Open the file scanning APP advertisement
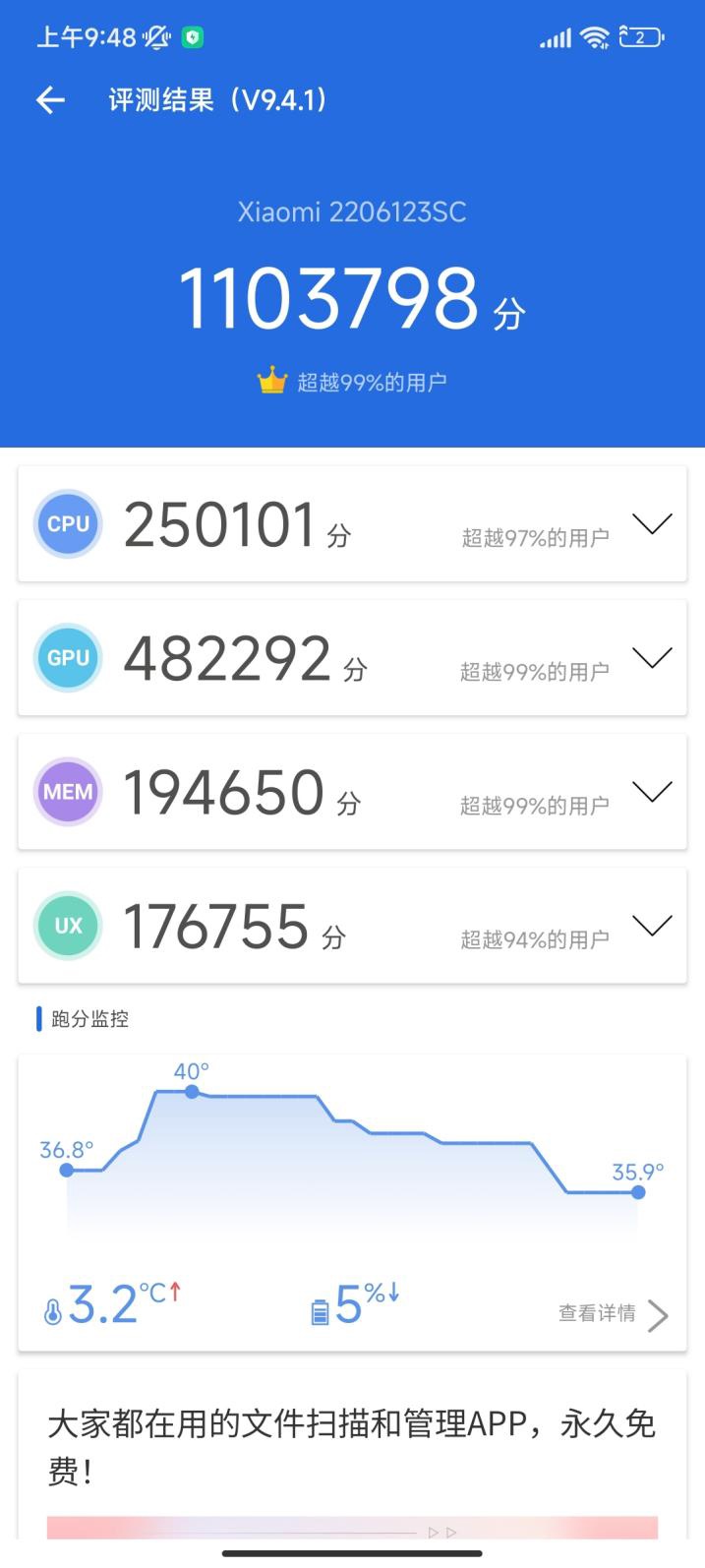The image size is (705, 1568). click(352, 1448)
